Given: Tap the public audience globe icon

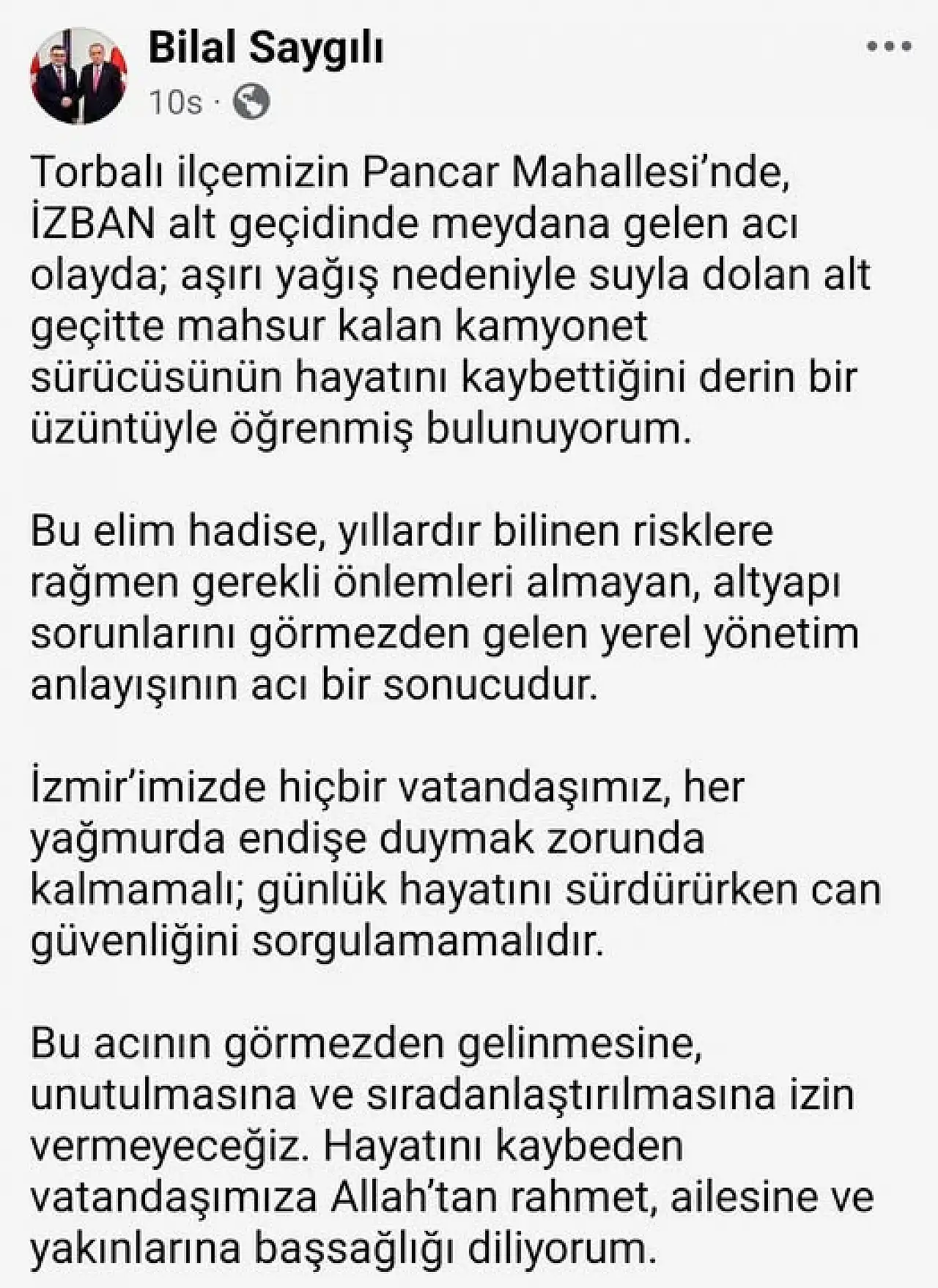Looking at the screenshot, I should click(251, 102).
